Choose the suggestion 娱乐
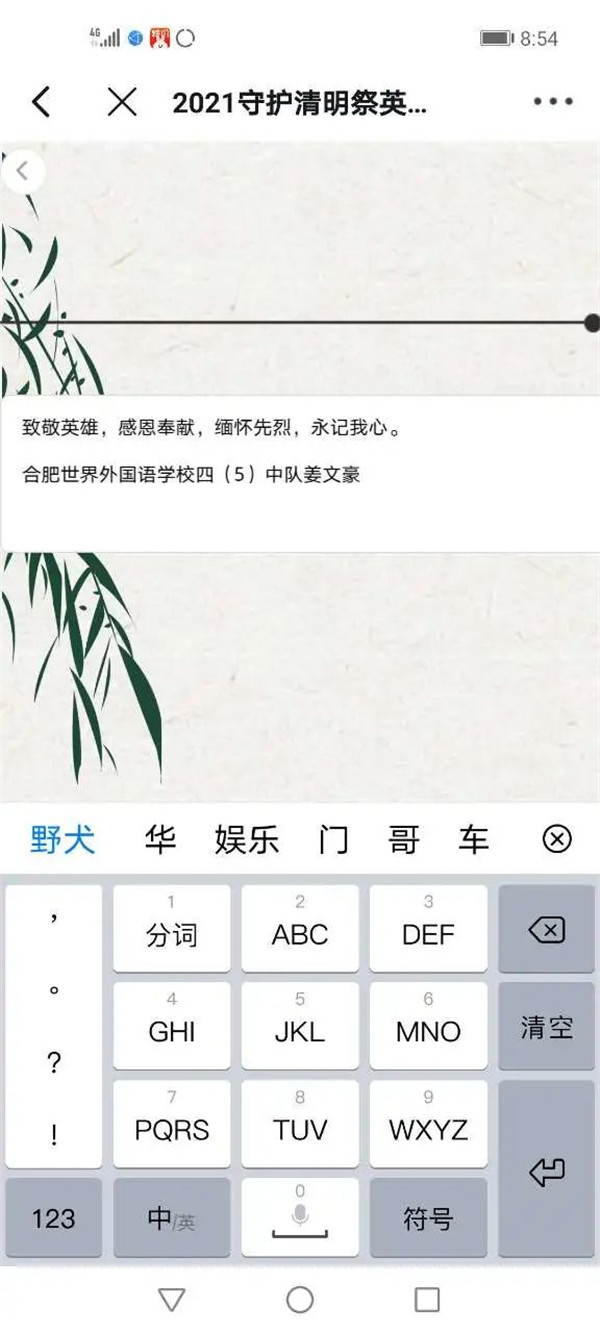The image size is (600, 1333). (x=247, y=840)
